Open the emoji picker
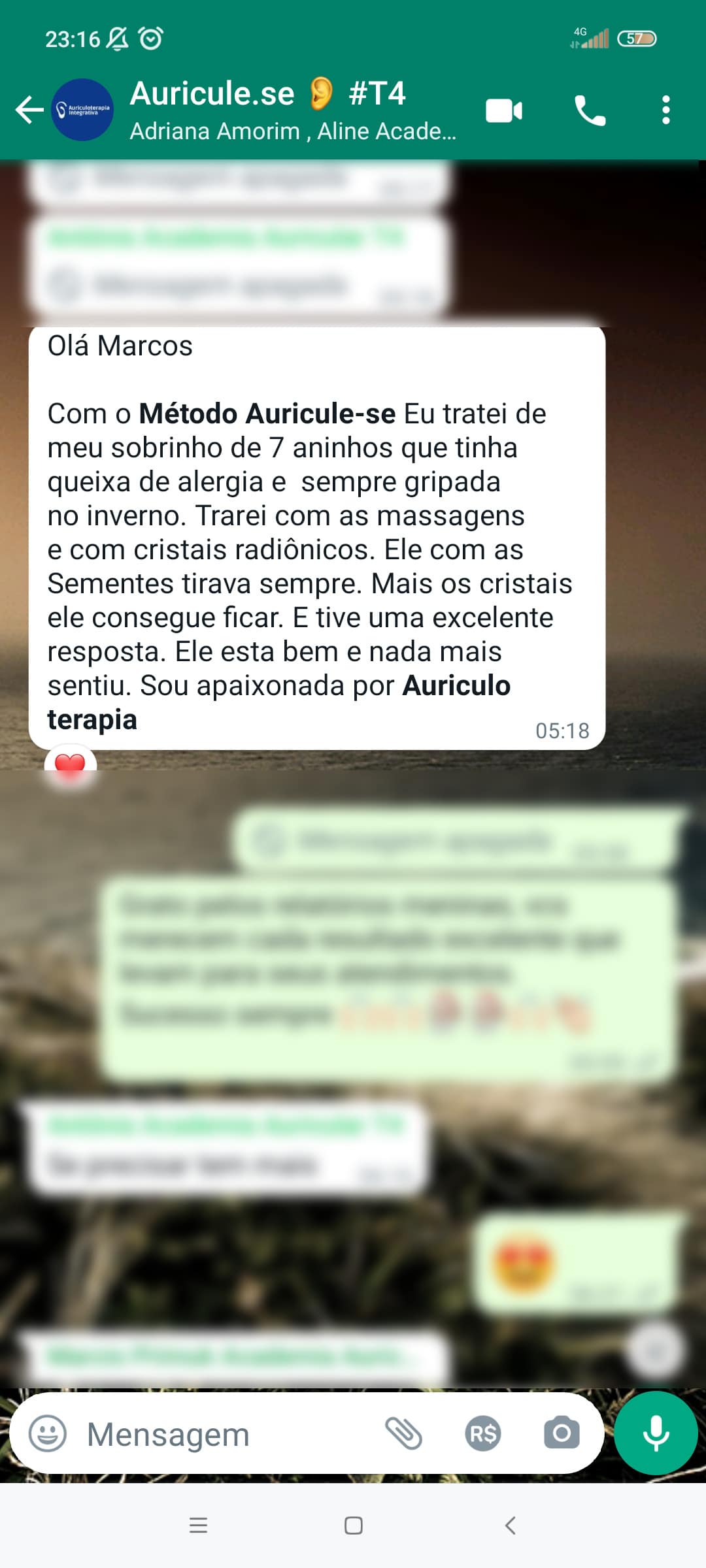 click(48, 1434)
